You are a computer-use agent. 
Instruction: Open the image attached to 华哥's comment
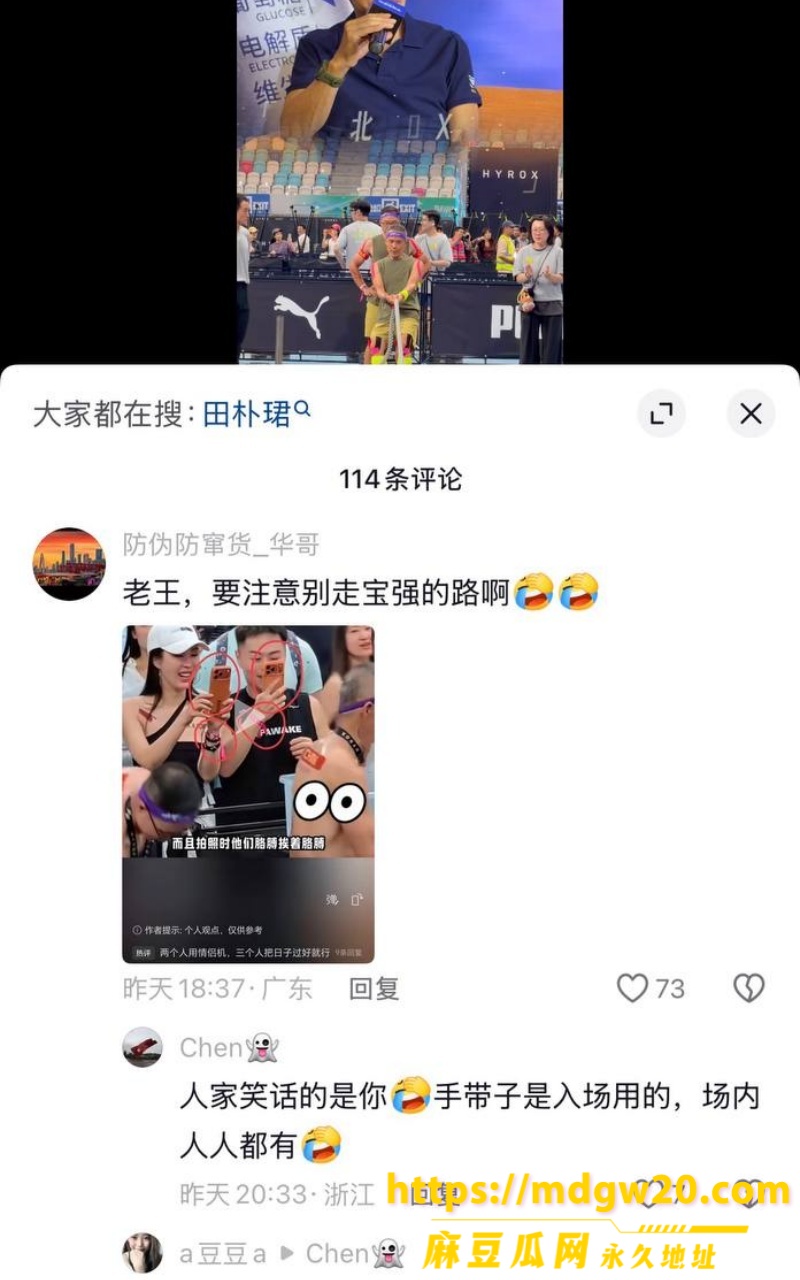click(x=248, y=794)
